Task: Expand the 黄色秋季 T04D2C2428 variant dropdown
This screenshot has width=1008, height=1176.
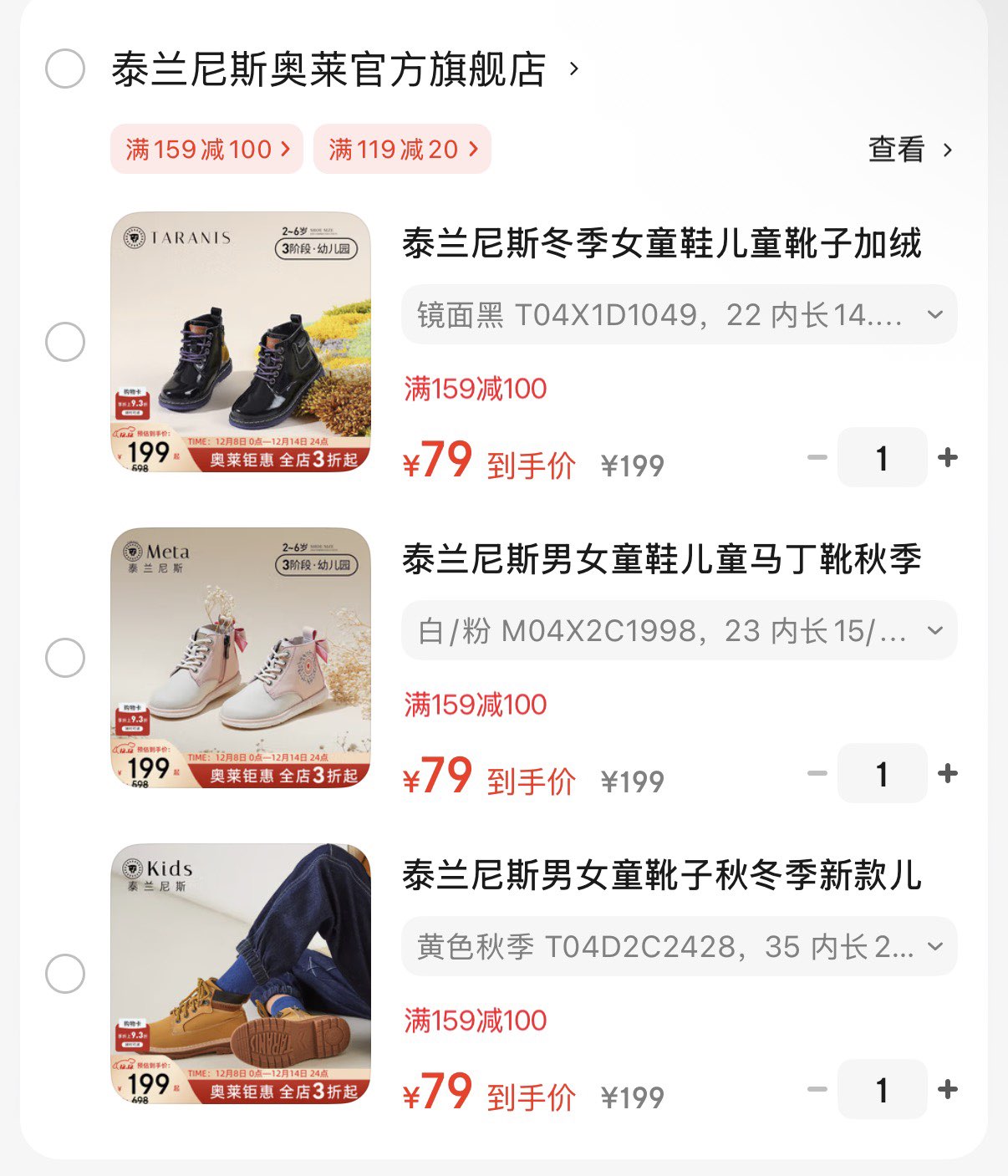Action: [x=679, y=947]
